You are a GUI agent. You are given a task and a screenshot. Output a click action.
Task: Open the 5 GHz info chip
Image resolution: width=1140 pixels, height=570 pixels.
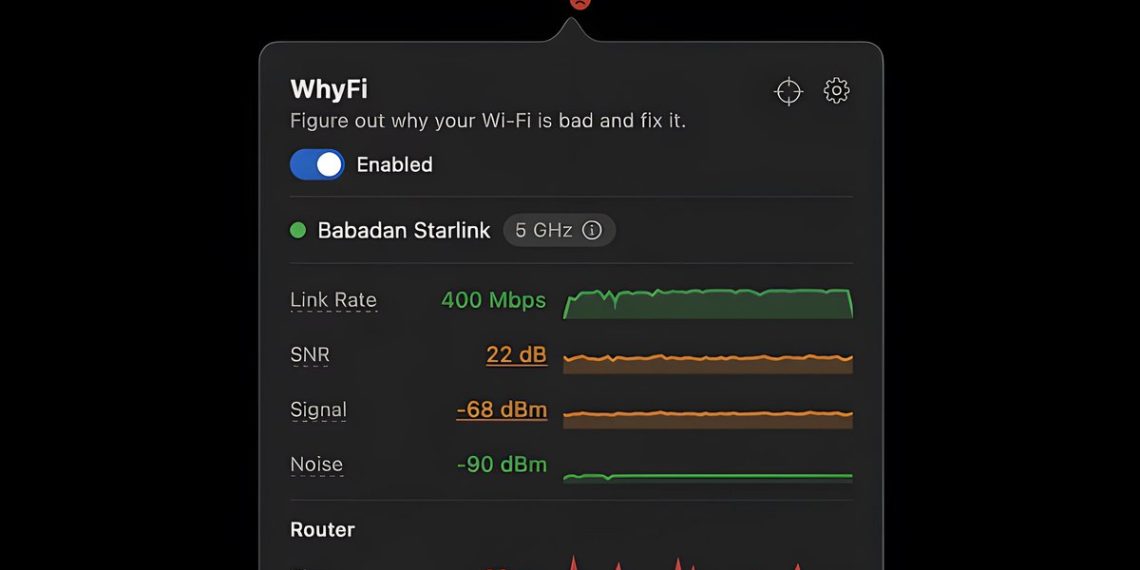point(559,230)
